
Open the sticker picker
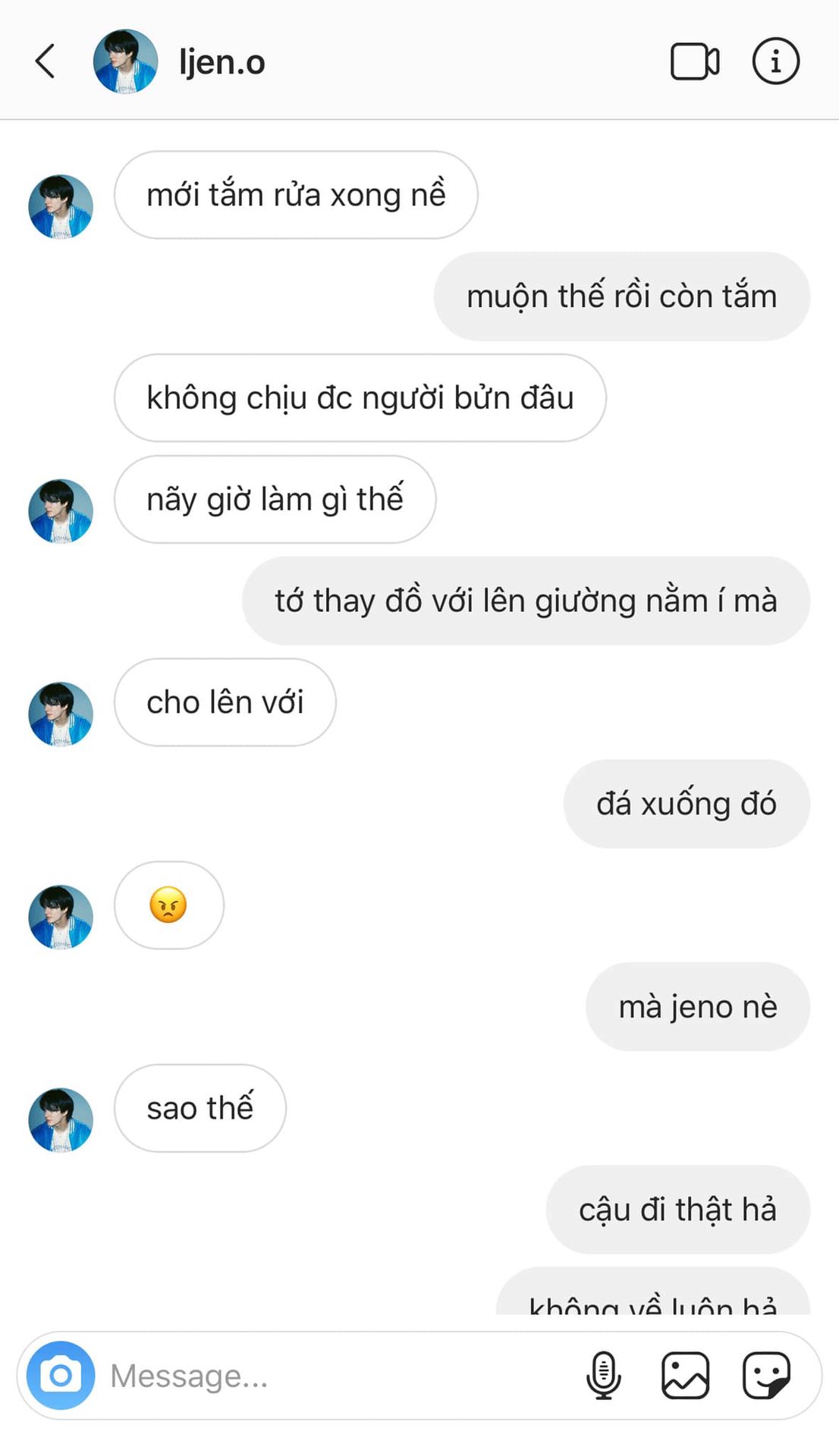pos(766,1375)
